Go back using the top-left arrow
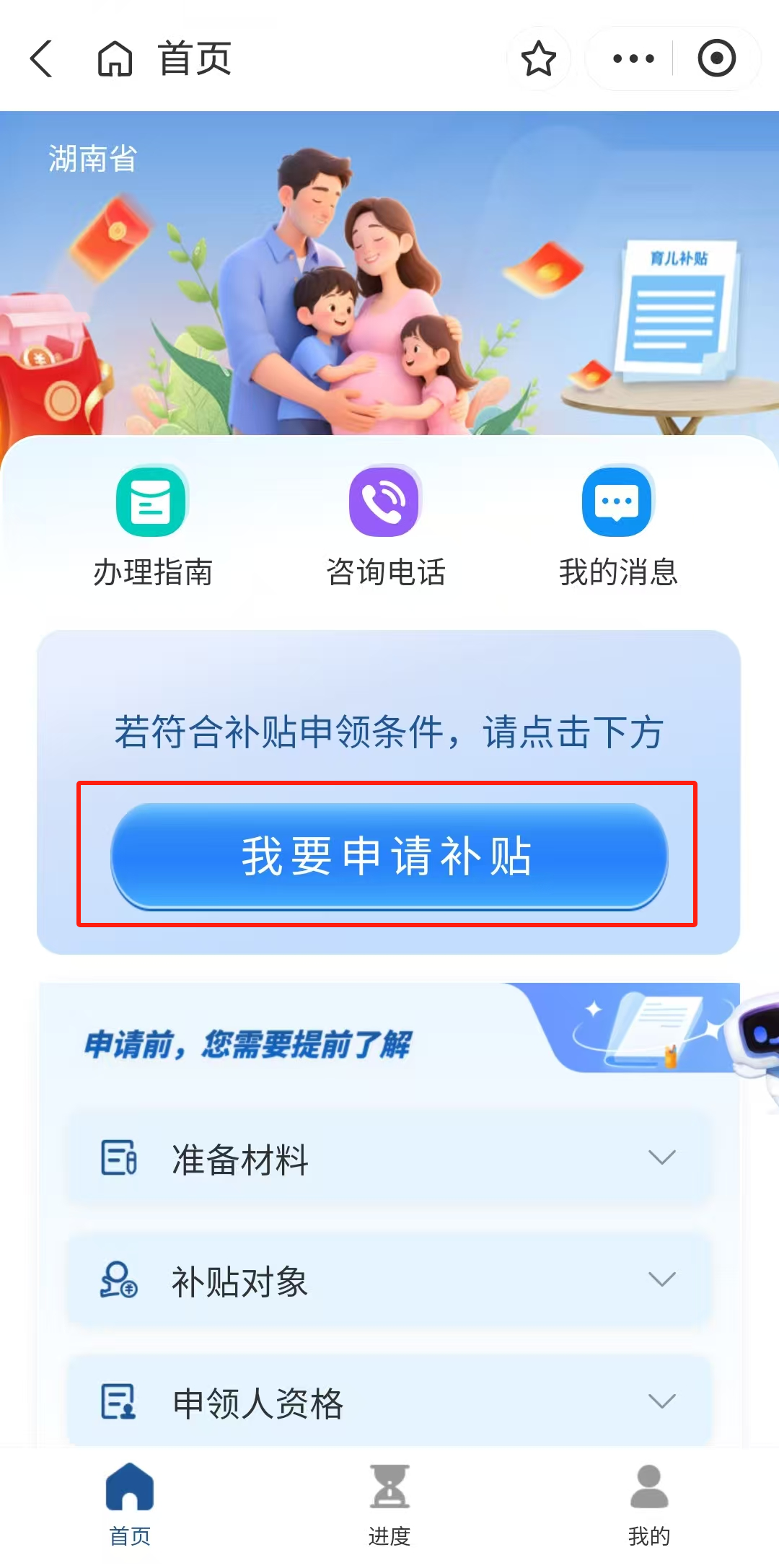Viewport: 779px width, 1568px height. click(x=42, y=58)
